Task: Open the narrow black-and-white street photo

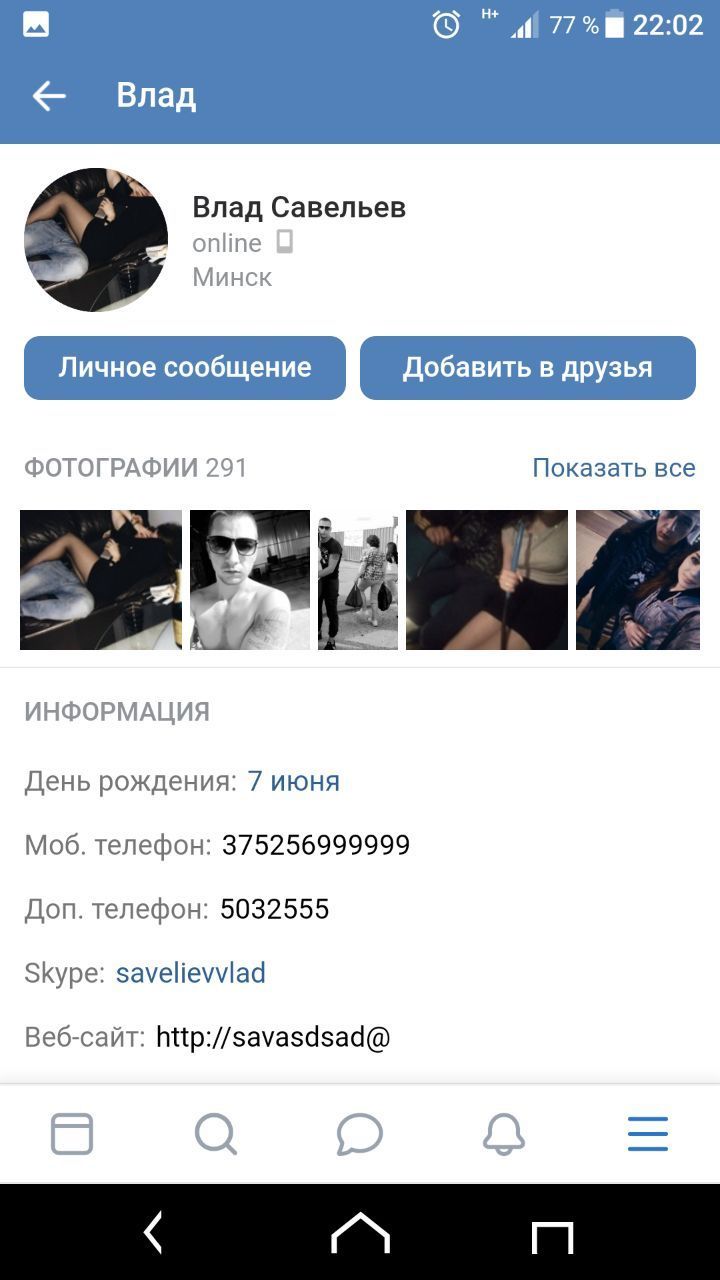Action: coord(358,580)
